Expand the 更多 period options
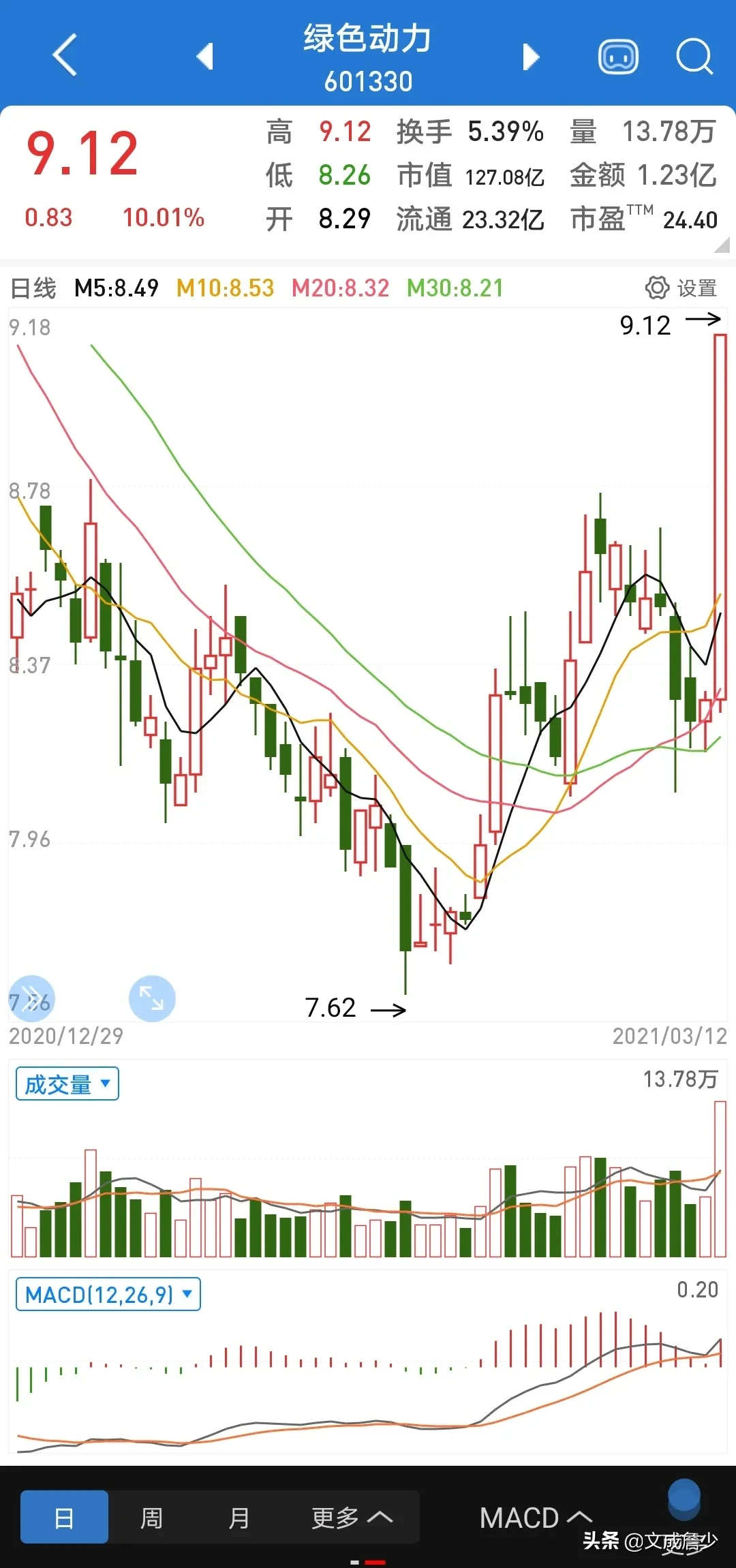Viewport: 736px width, 1568px height. click(x=352, y=1518)
